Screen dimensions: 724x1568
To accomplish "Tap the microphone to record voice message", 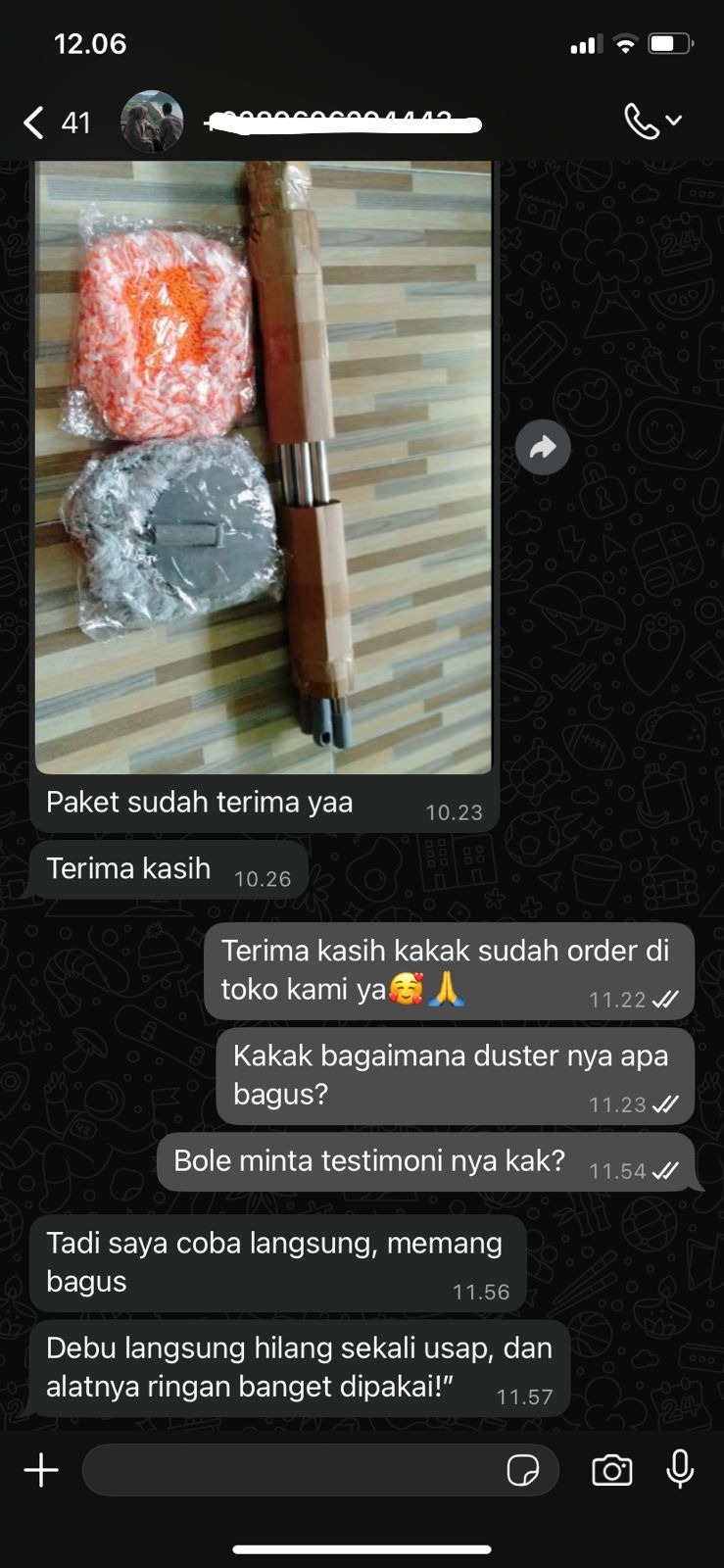I will point(680,1470).
